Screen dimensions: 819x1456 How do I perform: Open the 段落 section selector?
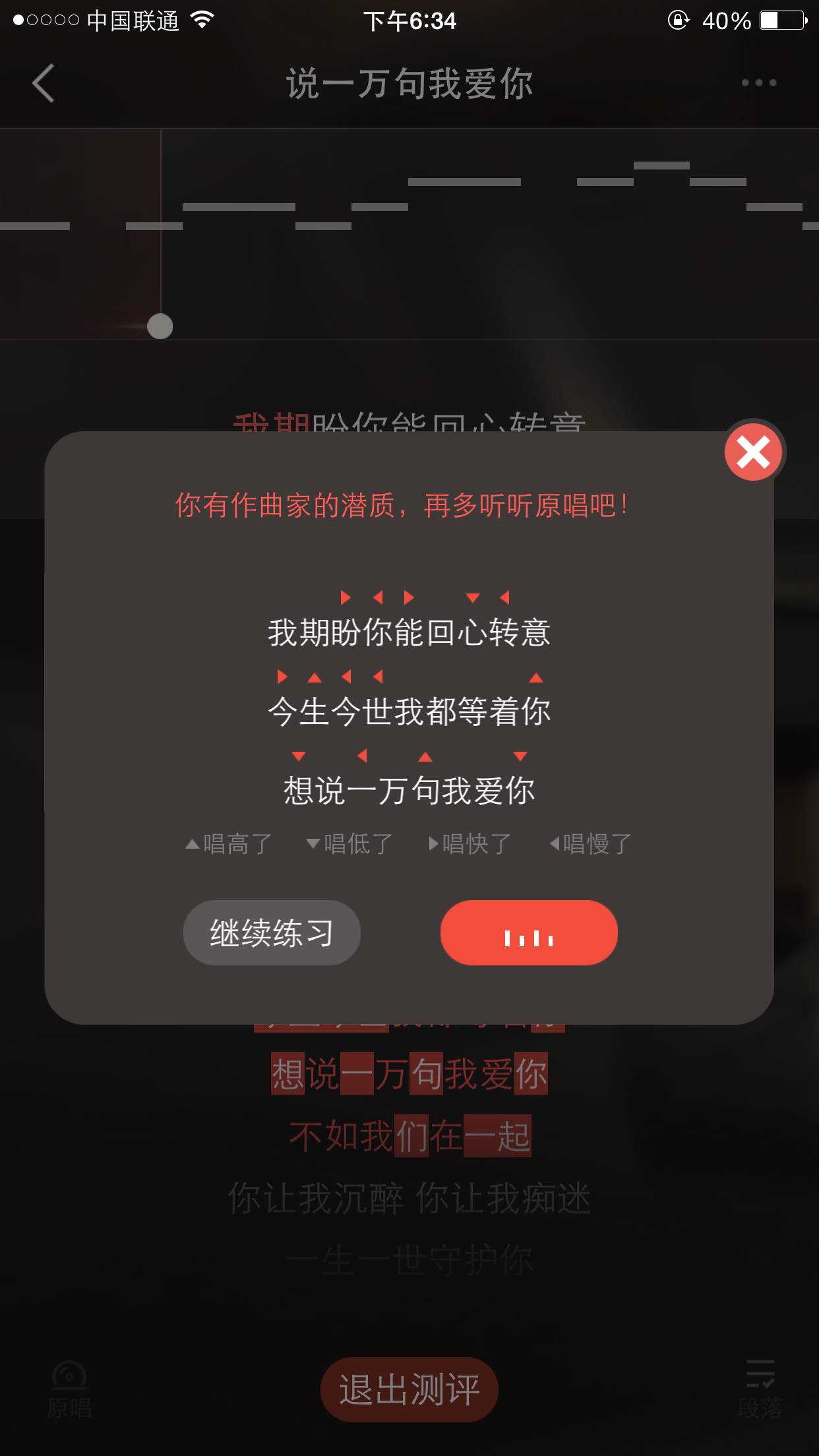(x=760, y=1389)
